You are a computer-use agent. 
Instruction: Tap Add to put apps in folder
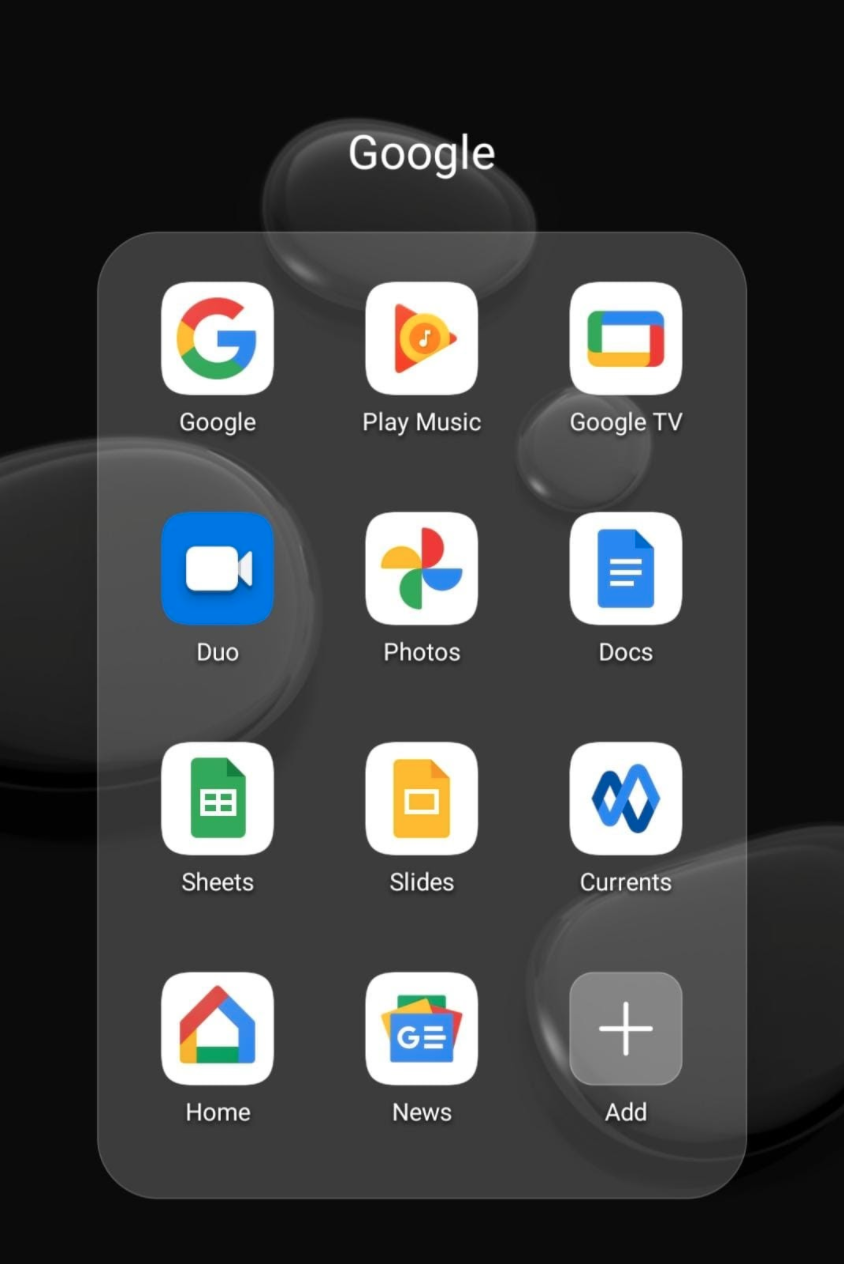(625, 1028)
